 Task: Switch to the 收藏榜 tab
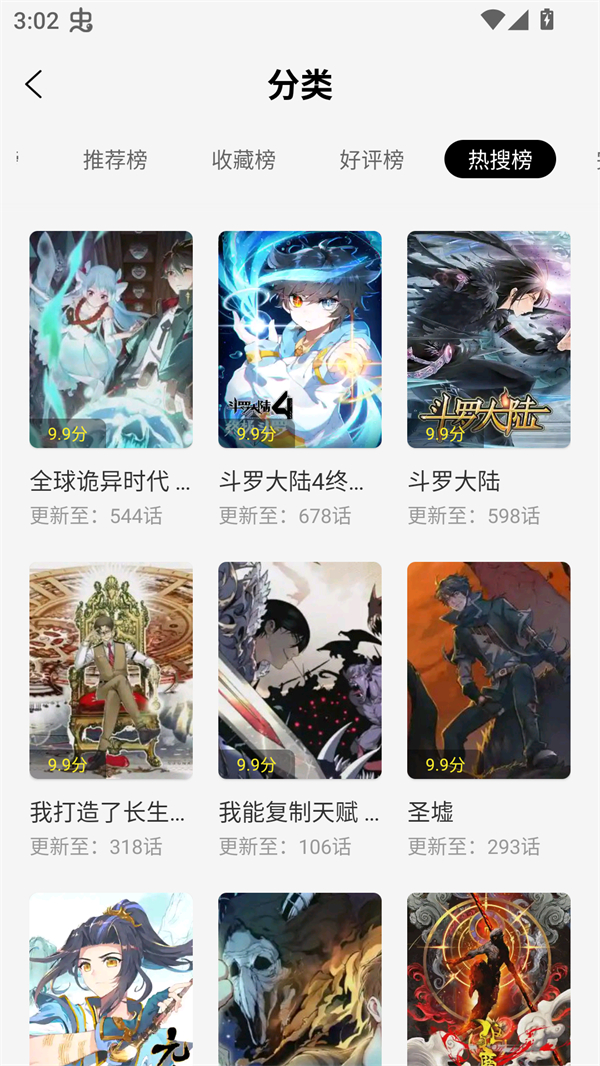click(x=243, y=160)
